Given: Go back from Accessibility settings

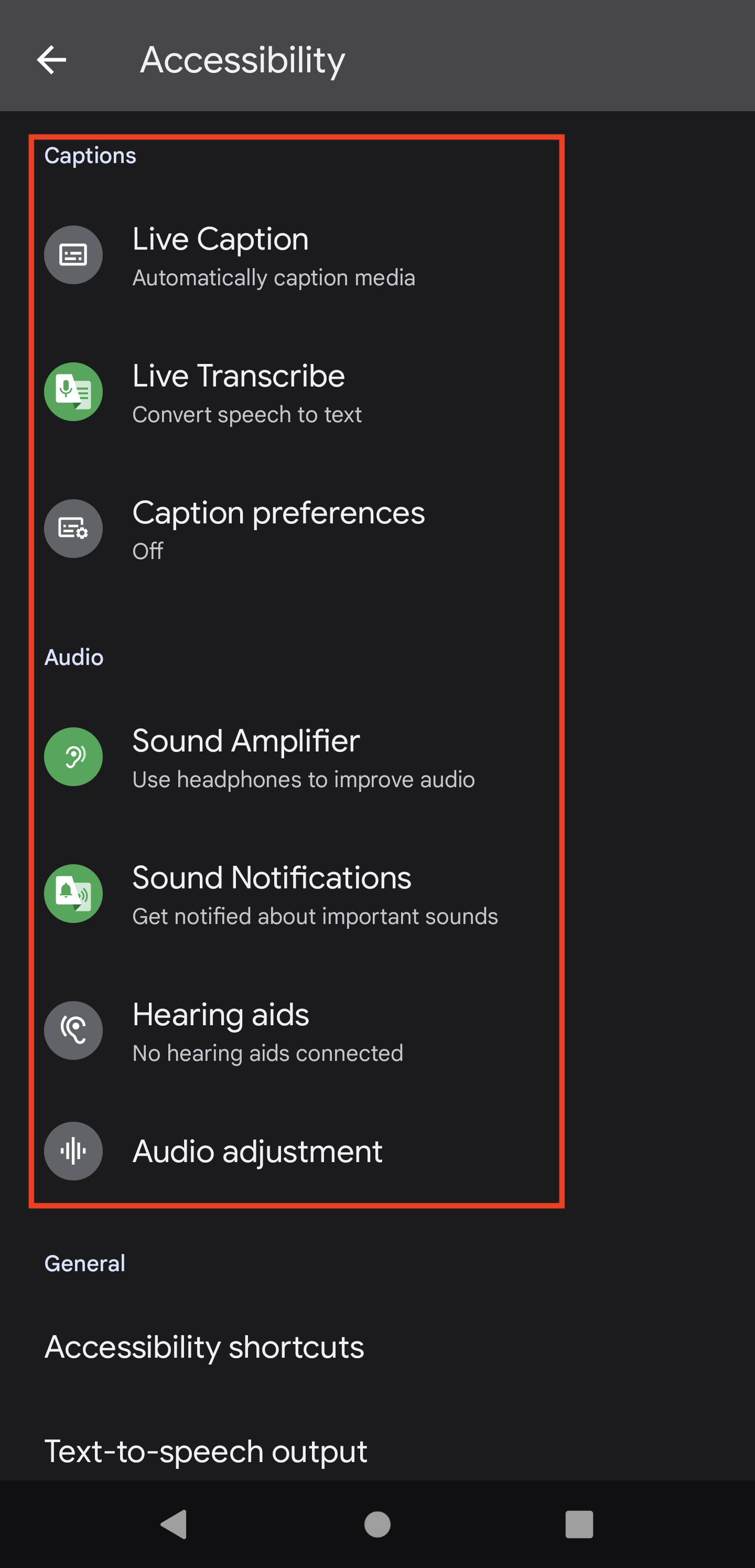Looking at the screenshot, I should [x=52, y=60].
